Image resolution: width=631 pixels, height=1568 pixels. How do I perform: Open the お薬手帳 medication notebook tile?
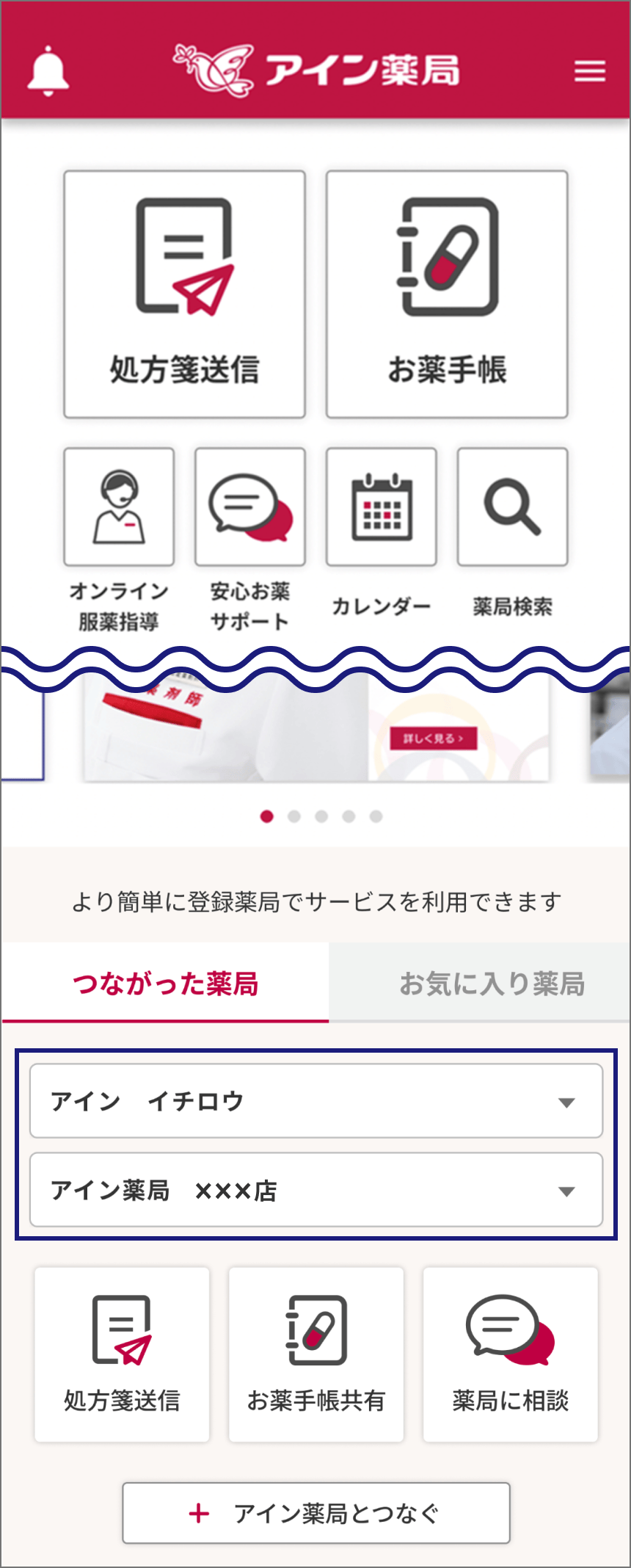pyautogui.click(x=447, y=294)
